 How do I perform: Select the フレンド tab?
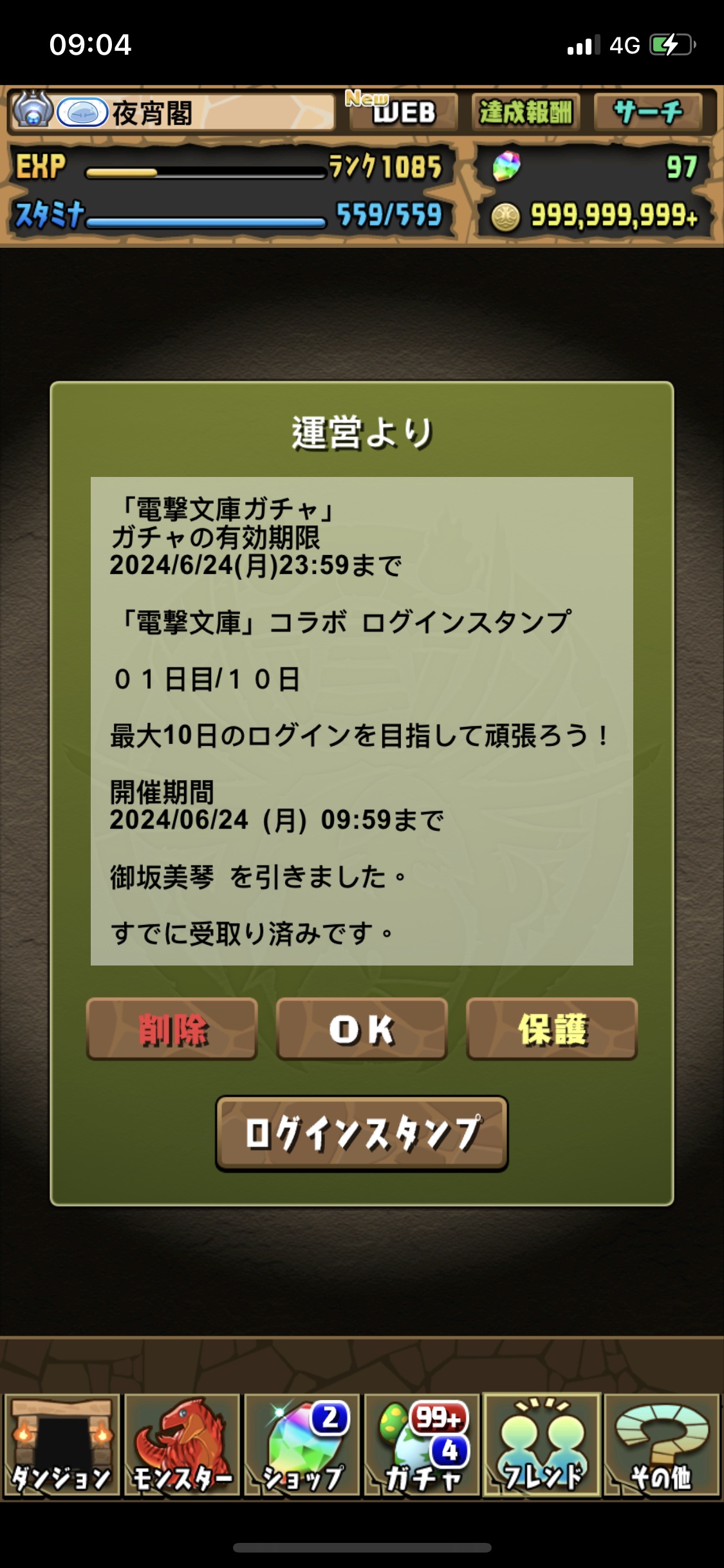[x=542, y=1444]
